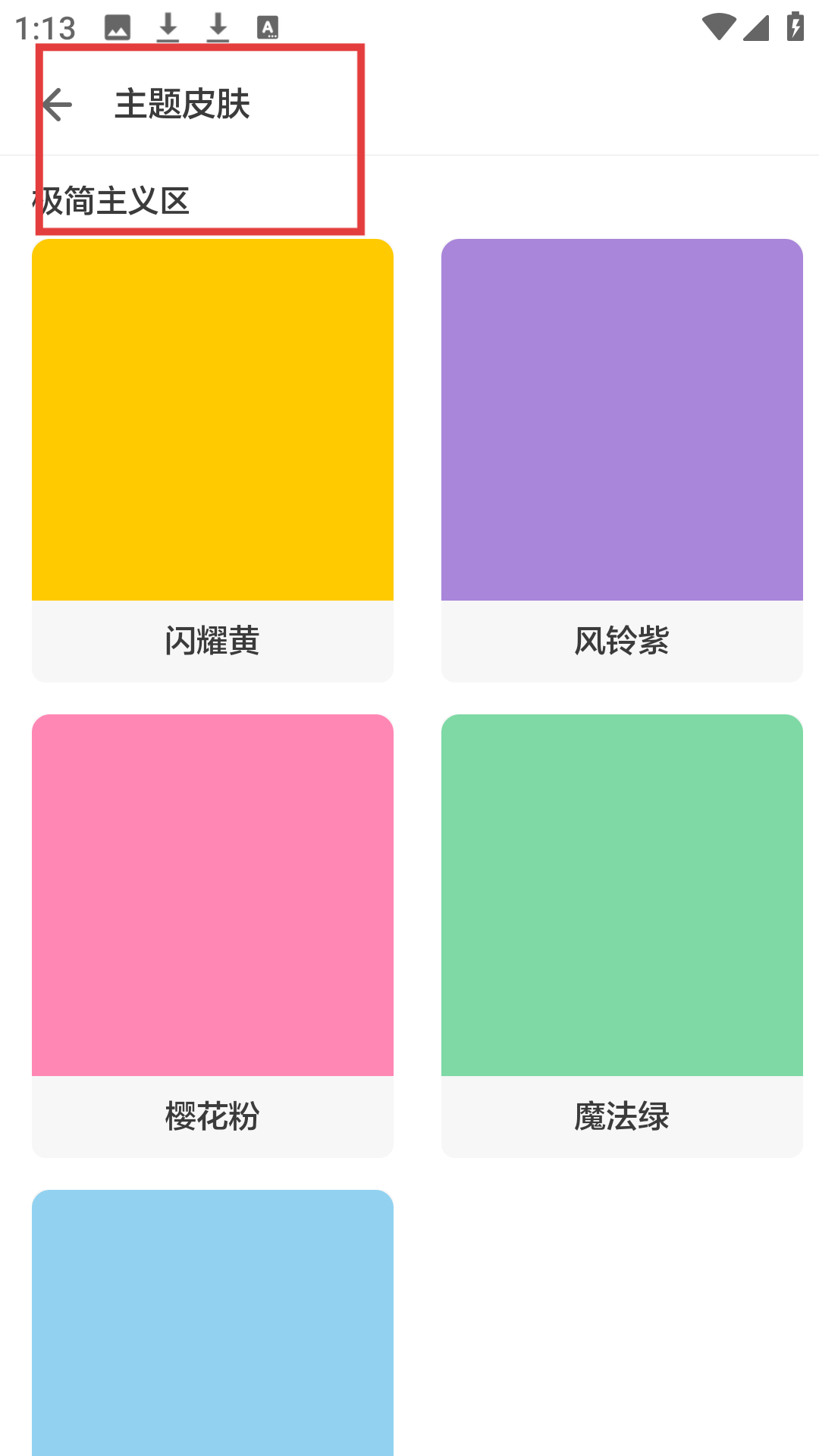Apply the 樱花粉 pink theme
The height and width of the screenshot is (1456, 819).
click(x=212, y=934)
